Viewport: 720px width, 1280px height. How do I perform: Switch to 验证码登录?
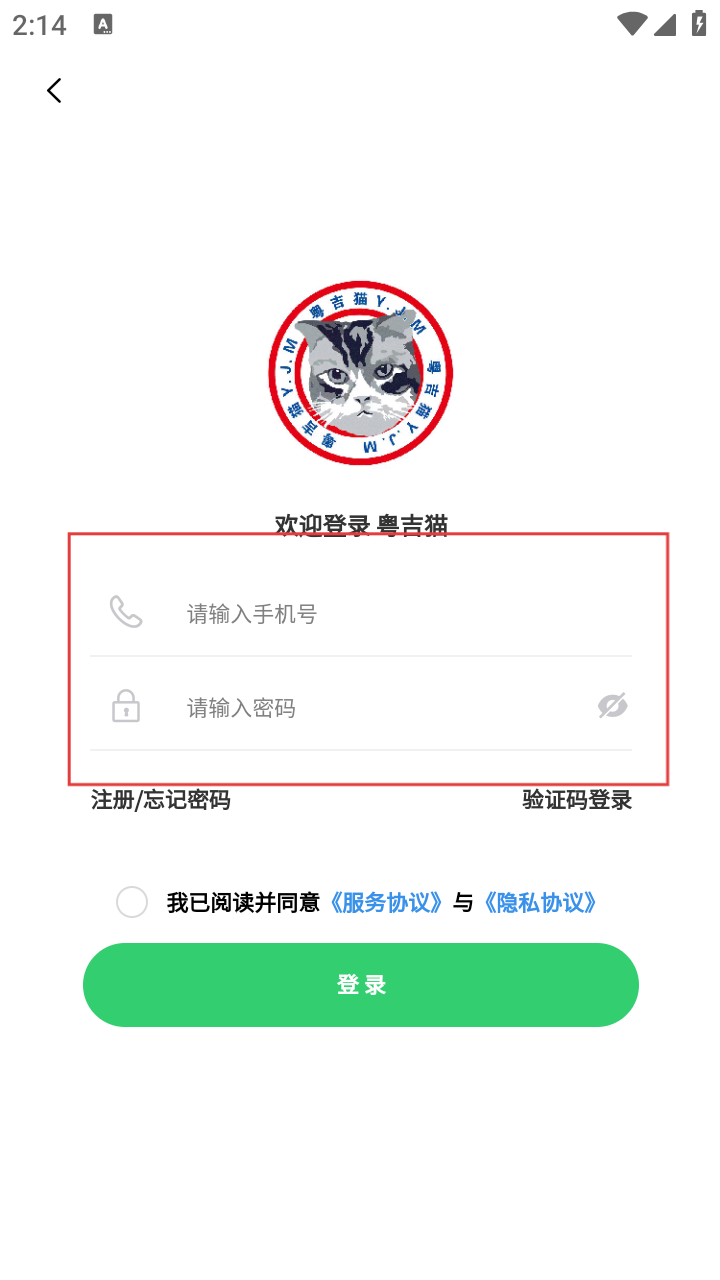tap(577, 800)
